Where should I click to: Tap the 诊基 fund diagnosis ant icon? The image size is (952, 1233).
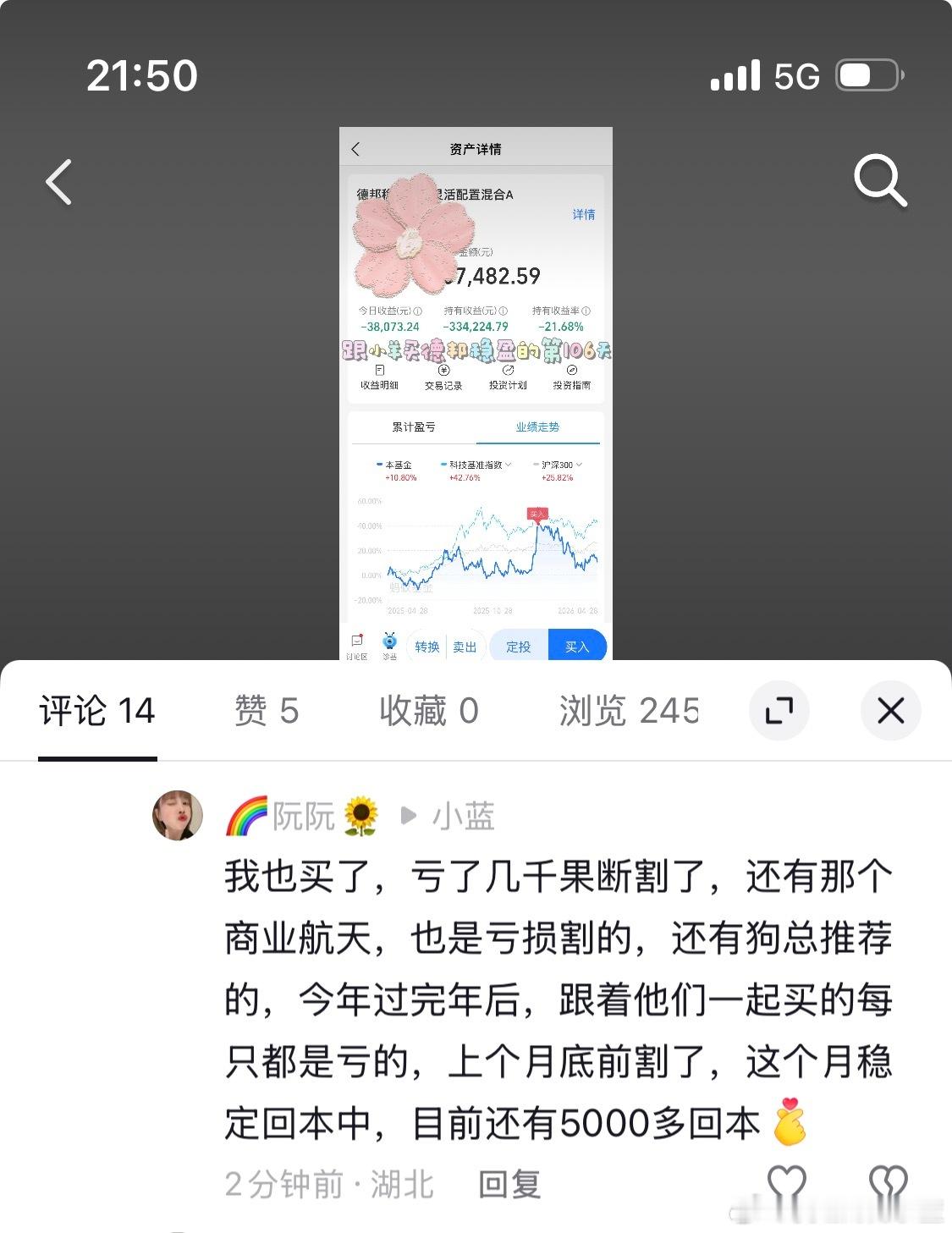click(x=389, y=641)
